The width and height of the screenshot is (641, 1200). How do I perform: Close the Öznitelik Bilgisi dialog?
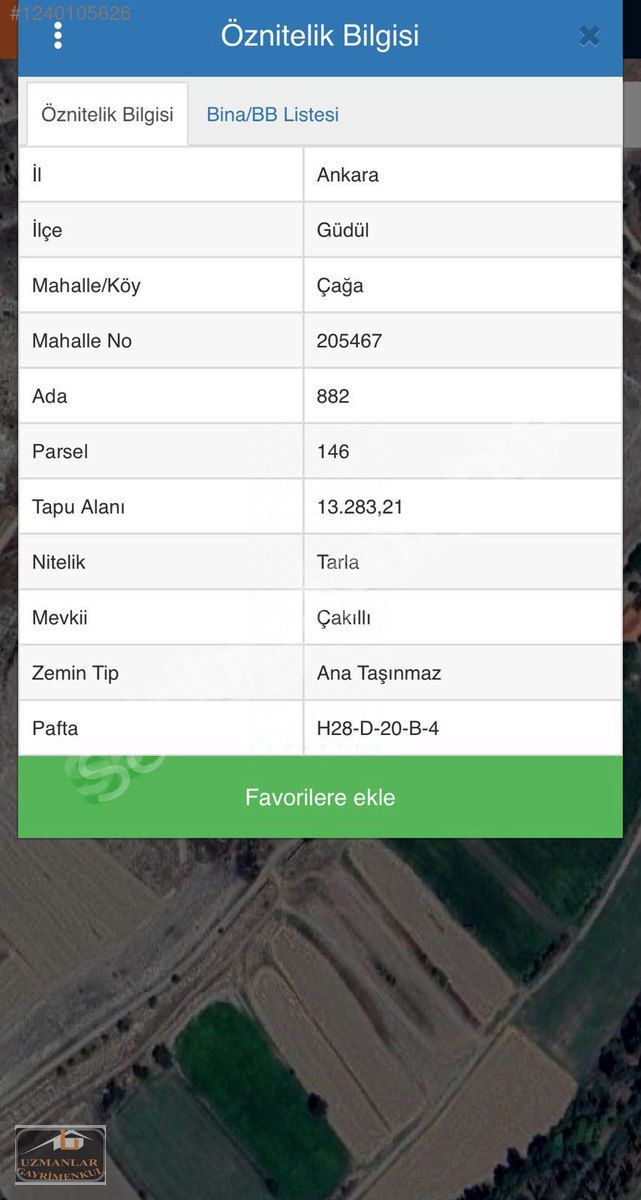click(589, 36)
